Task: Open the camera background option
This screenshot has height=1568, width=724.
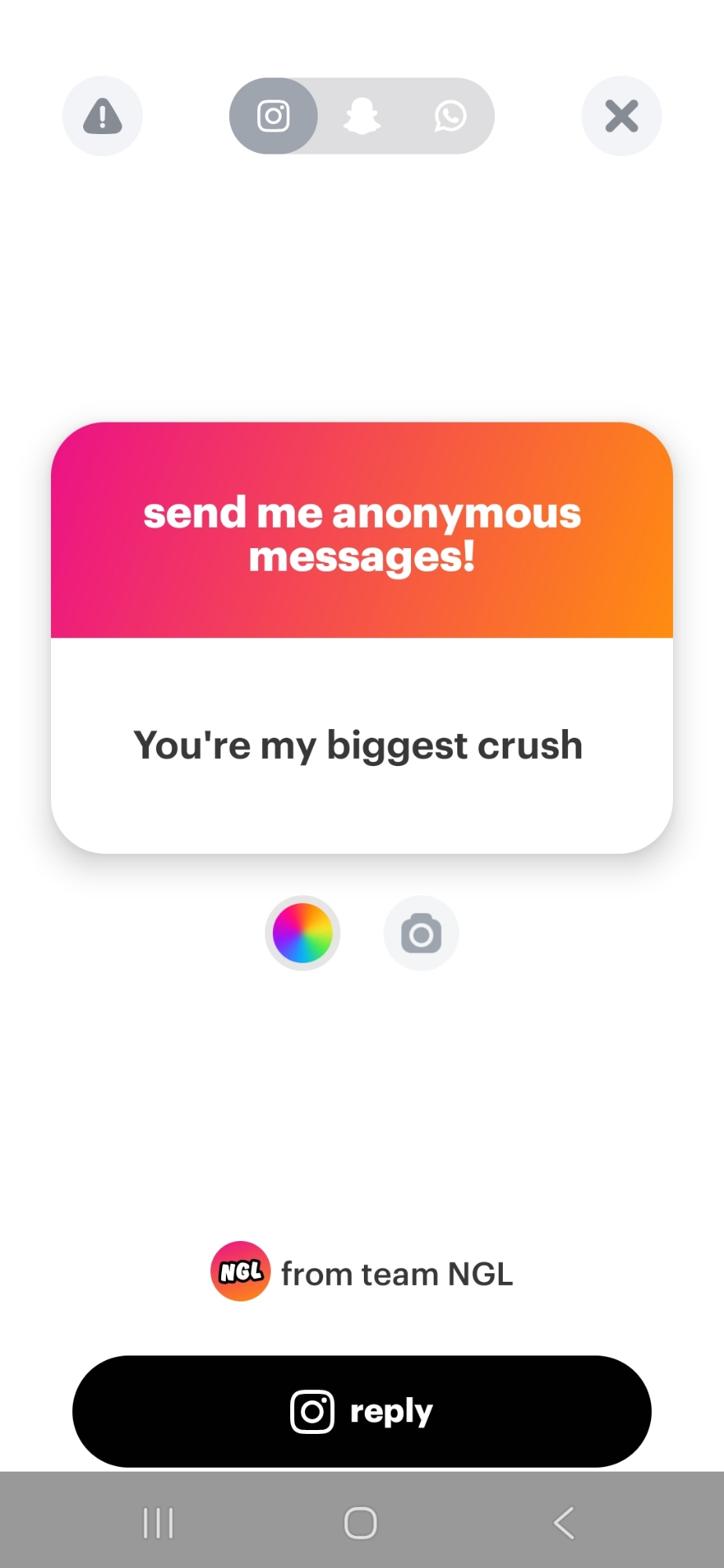Action: tap(421, 933)
